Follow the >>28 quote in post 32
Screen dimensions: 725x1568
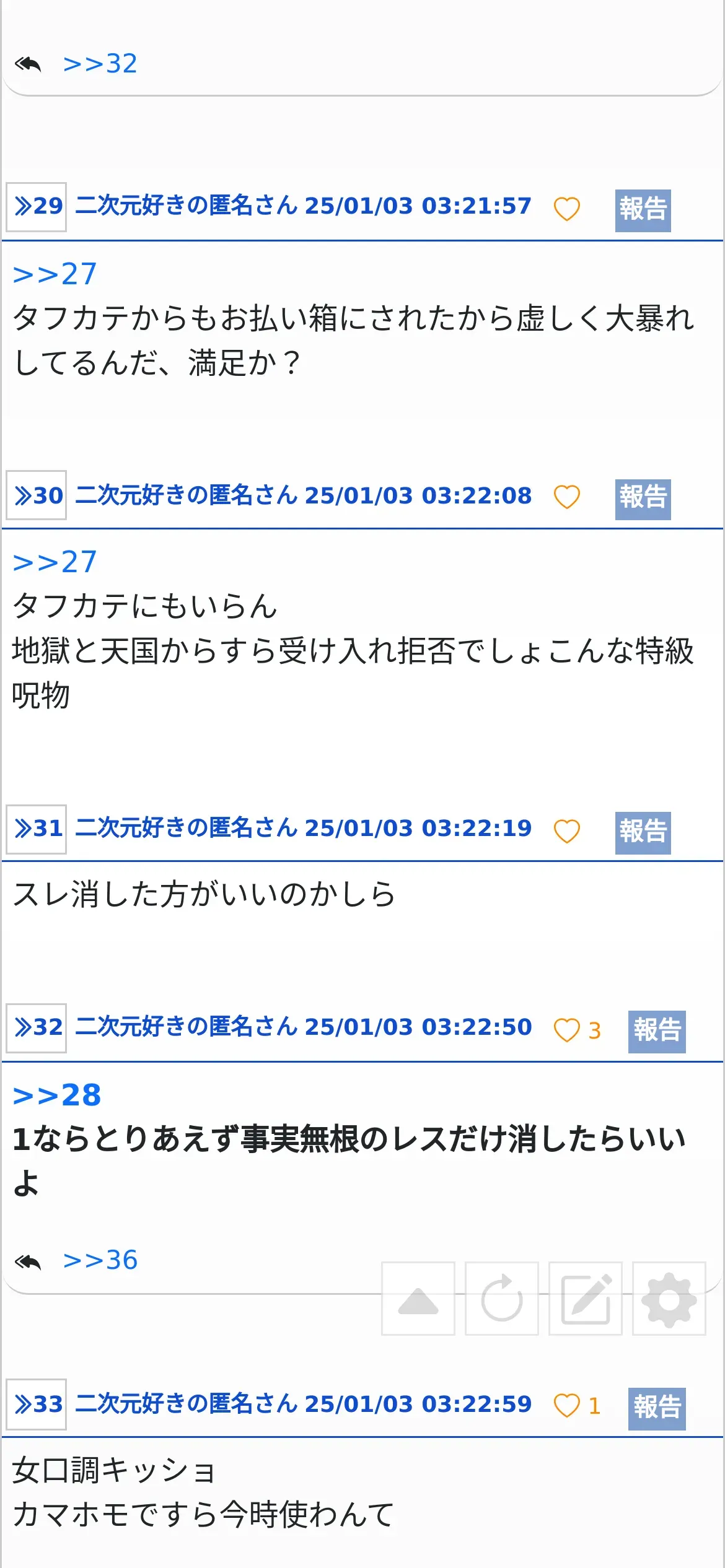coord(57,1095)
